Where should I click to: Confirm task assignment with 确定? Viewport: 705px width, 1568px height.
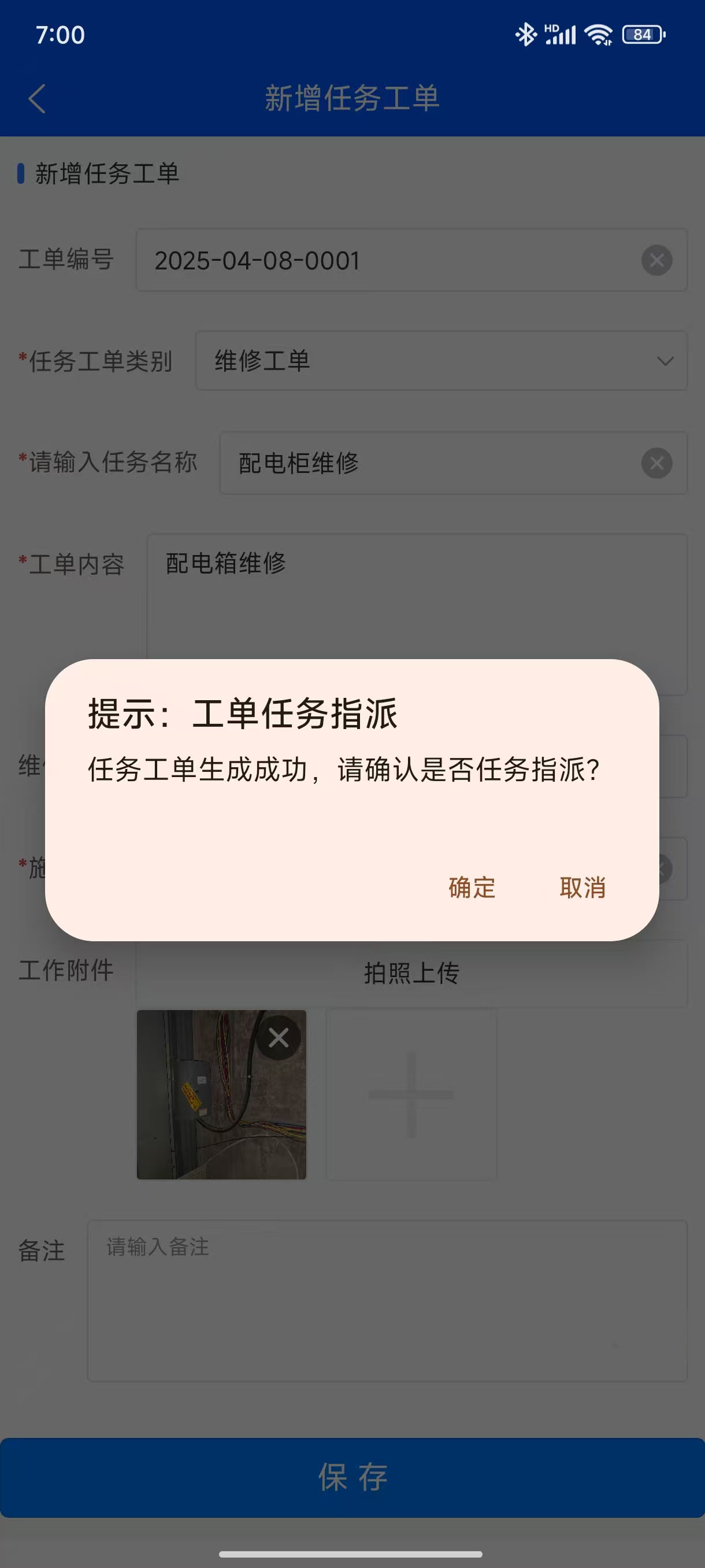tap(472, 887)
